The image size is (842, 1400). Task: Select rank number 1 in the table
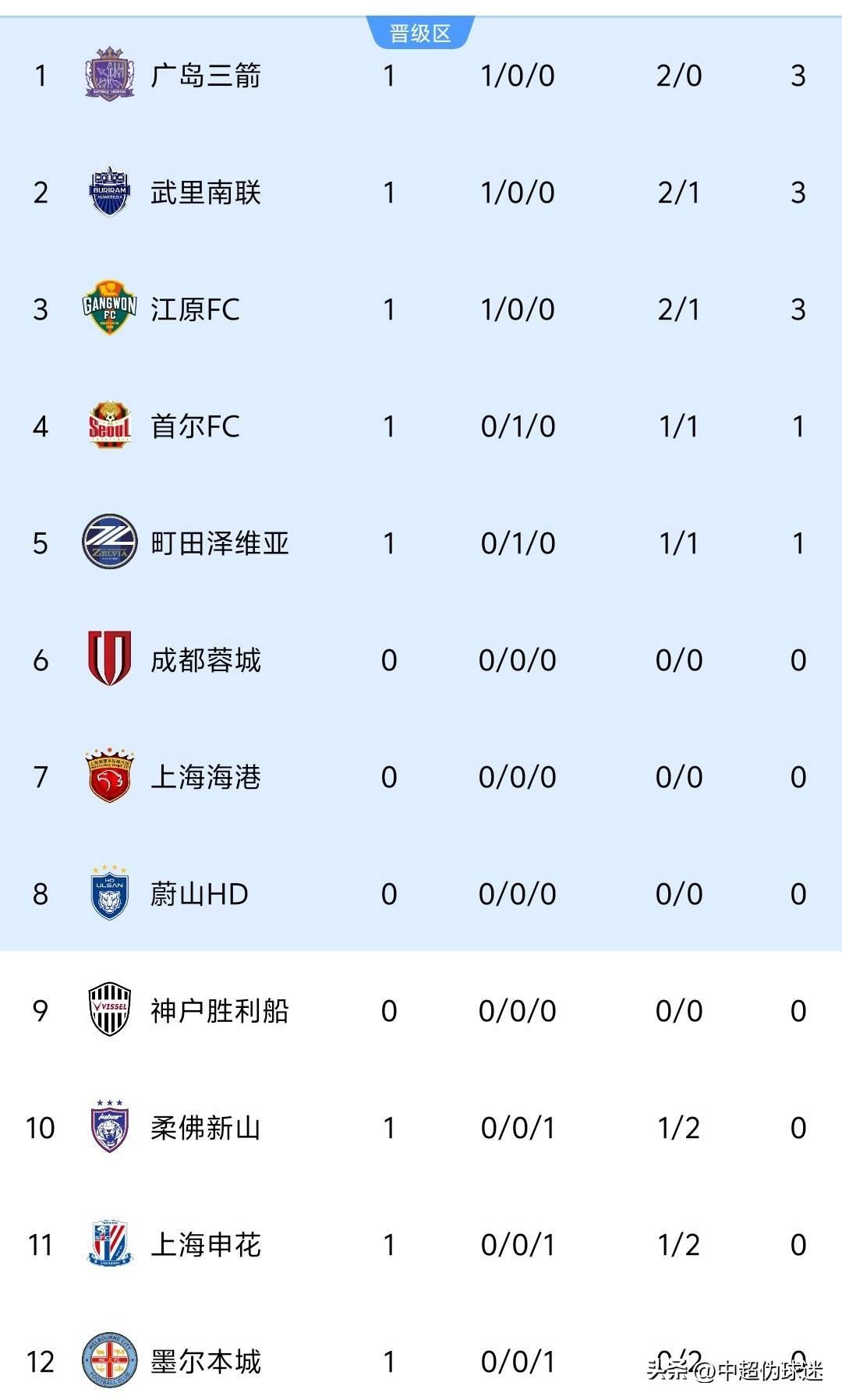tap(41, 75)
